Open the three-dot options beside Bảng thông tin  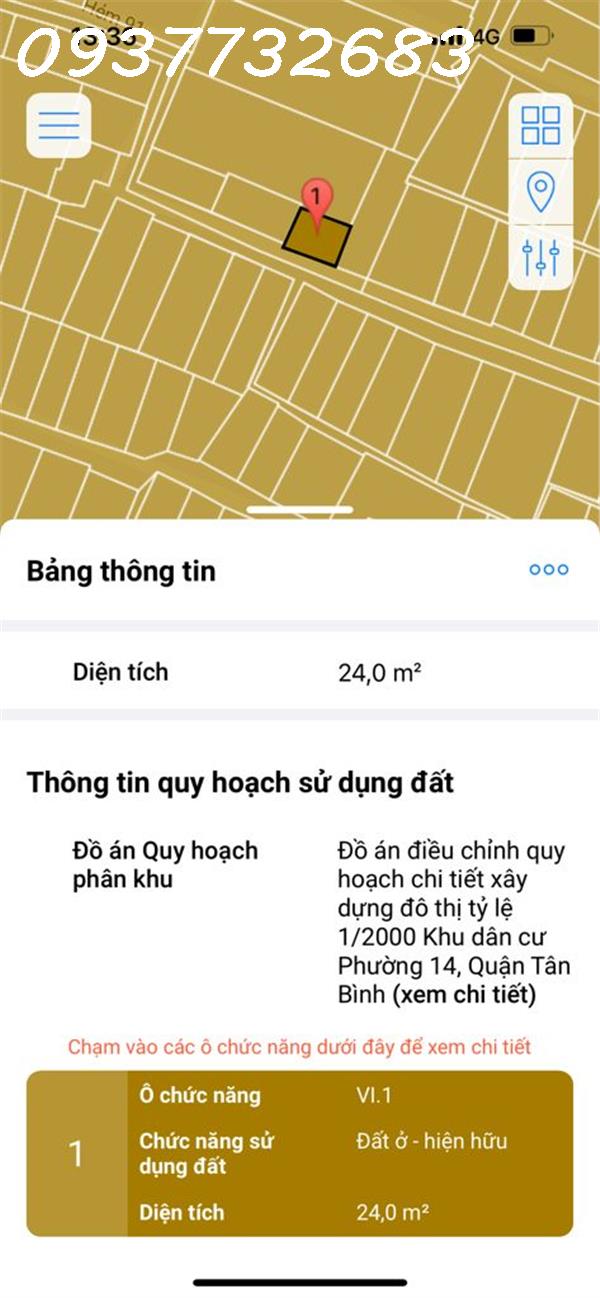point(548,570)
